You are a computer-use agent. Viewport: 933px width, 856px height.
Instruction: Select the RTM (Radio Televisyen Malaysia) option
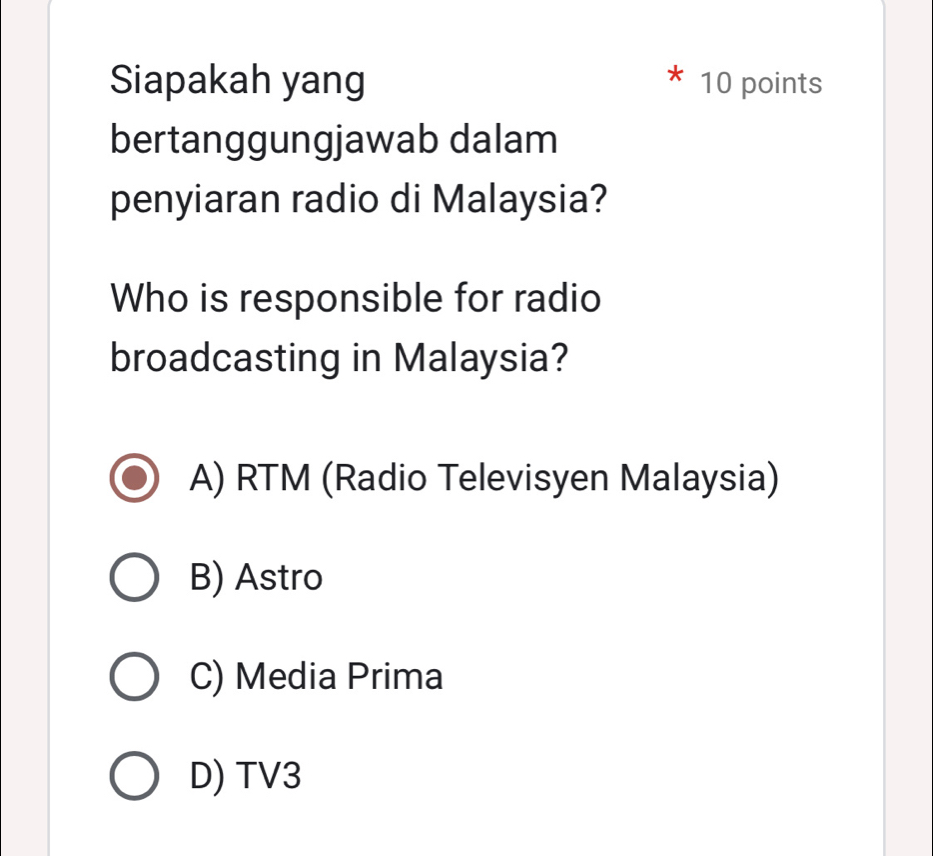tap(133, 478)
